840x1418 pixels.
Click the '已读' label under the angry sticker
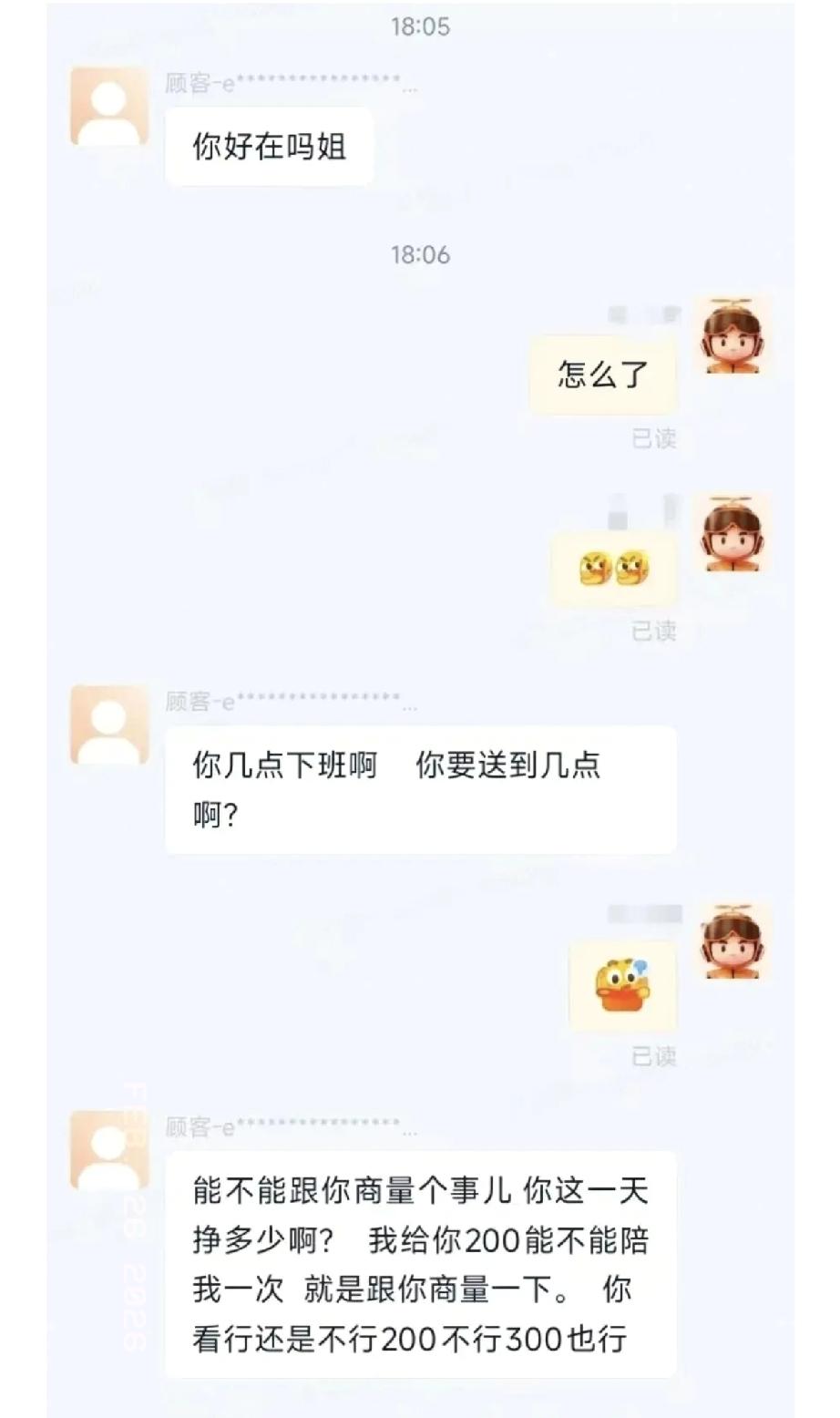(x=653, y=629)
